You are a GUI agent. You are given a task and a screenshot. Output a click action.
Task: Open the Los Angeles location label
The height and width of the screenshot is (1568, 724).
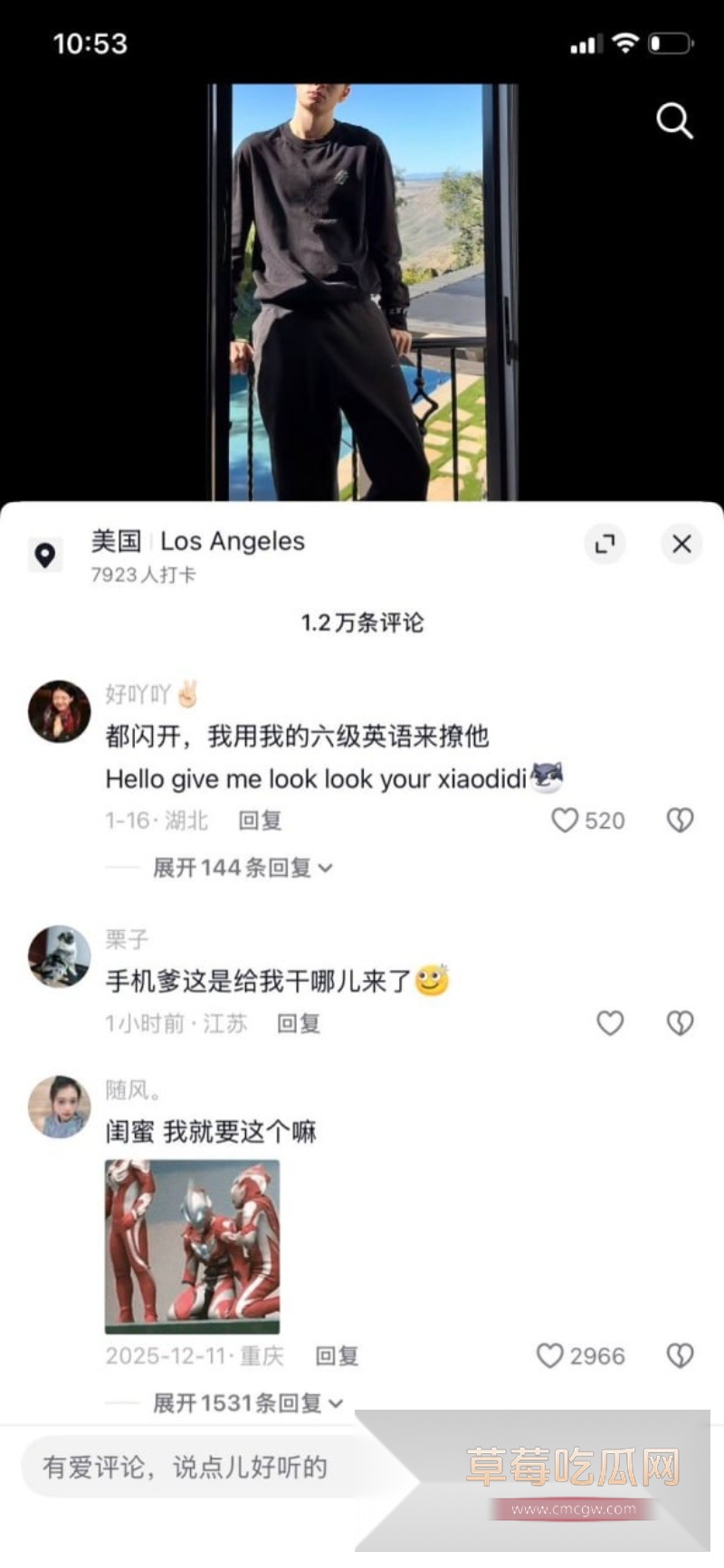tap(233, 541)
